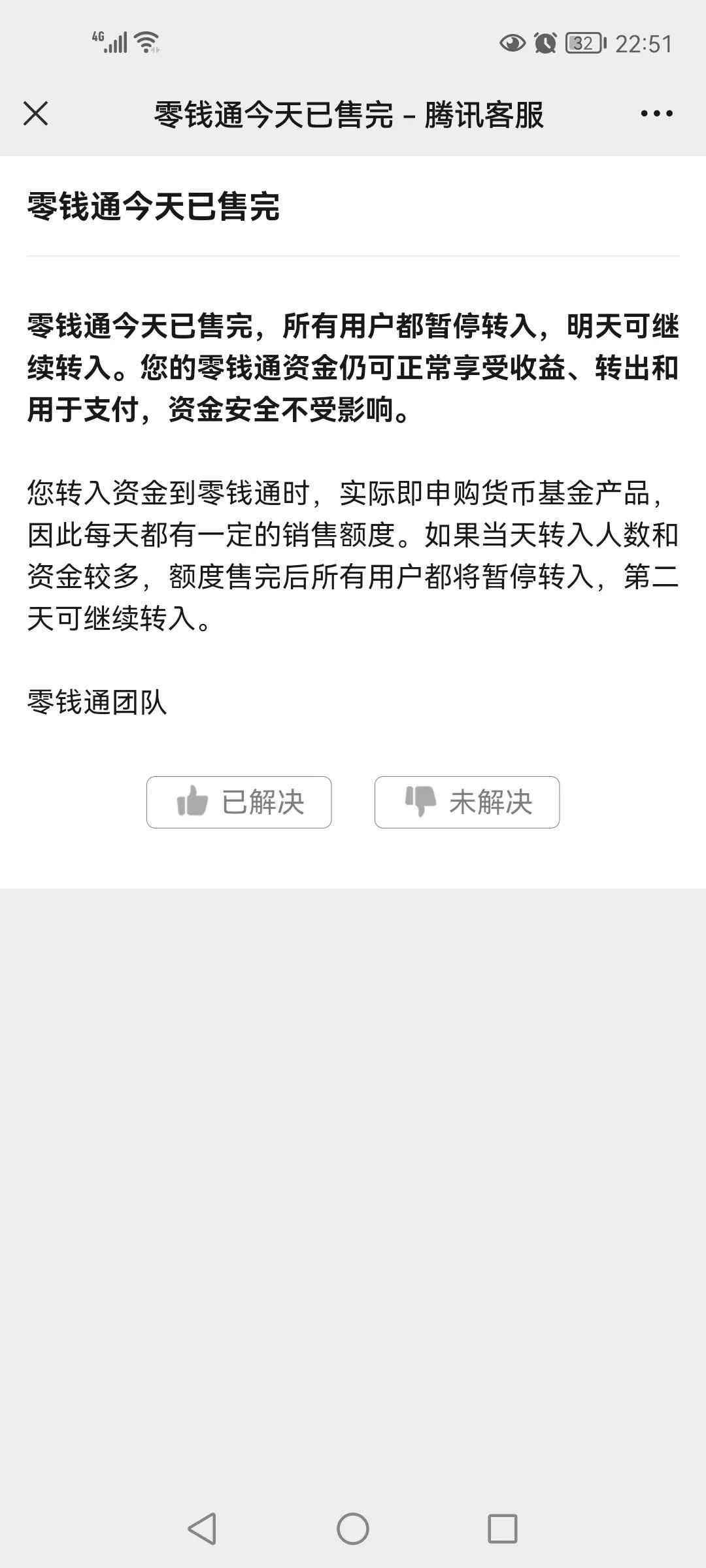Tap the bold notice paragraph about 暂停转入

[353, 366]
